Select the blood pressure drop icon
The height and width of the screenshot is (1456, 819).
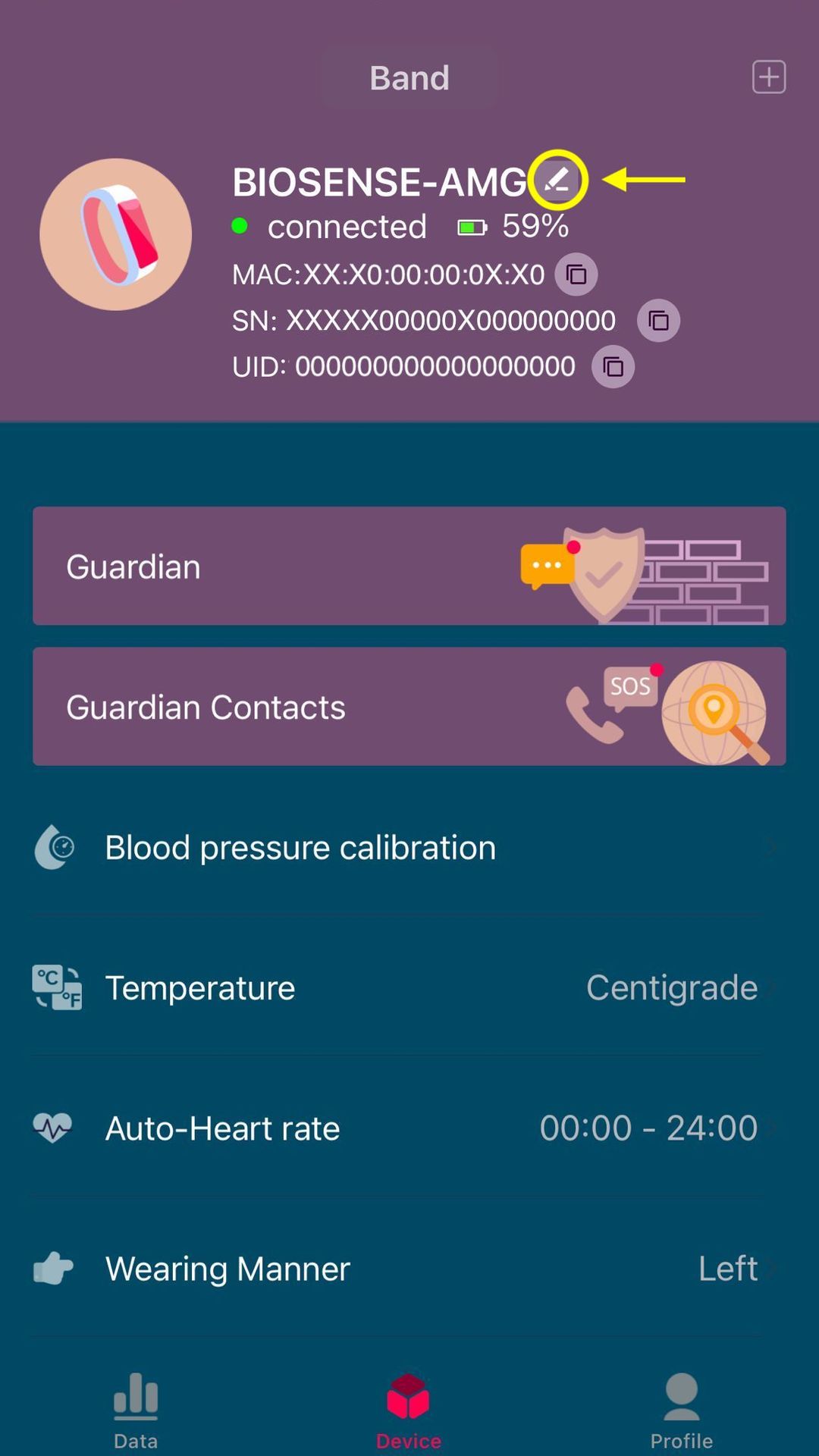click(53, 847)
